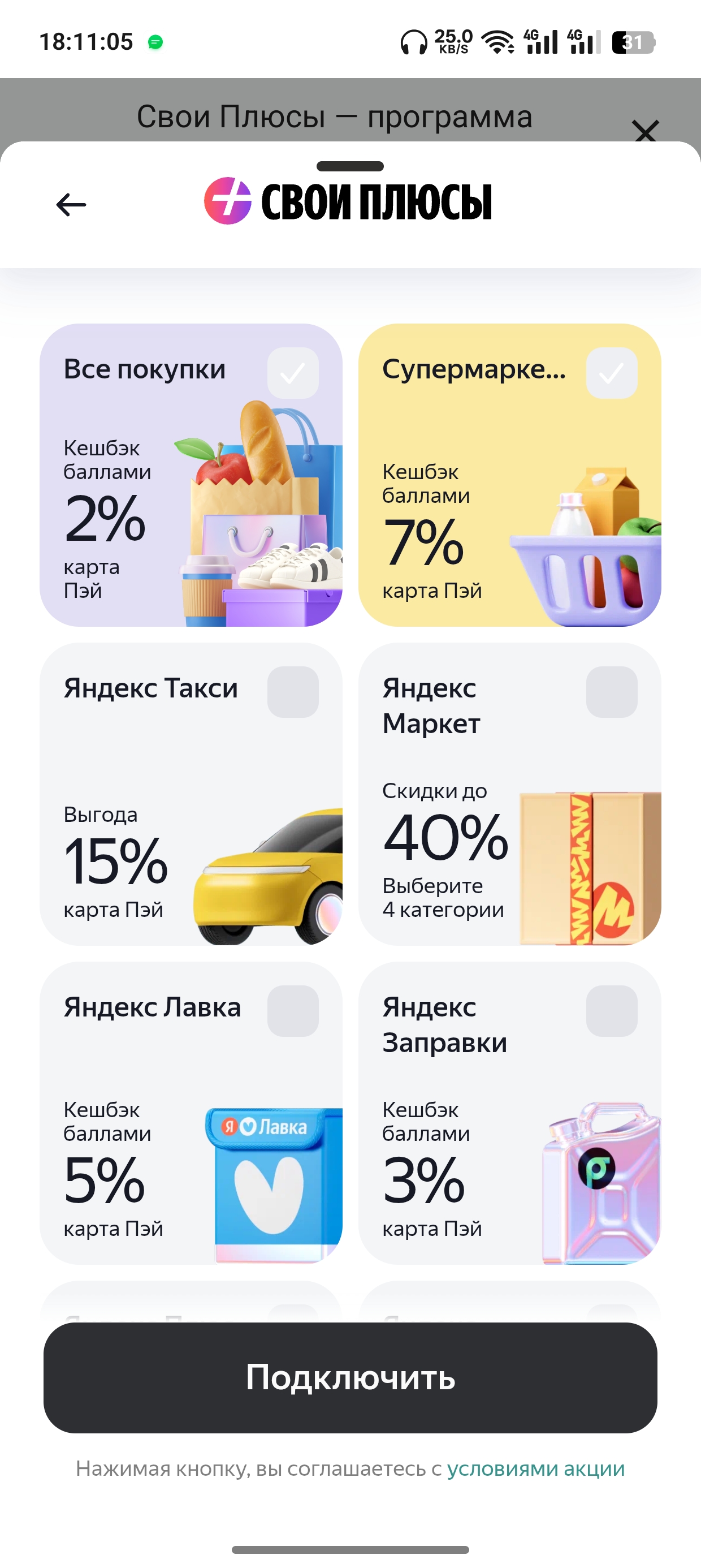Select the Яндекс Такси checkbox
701x1568 pixels.
[293, 692]
